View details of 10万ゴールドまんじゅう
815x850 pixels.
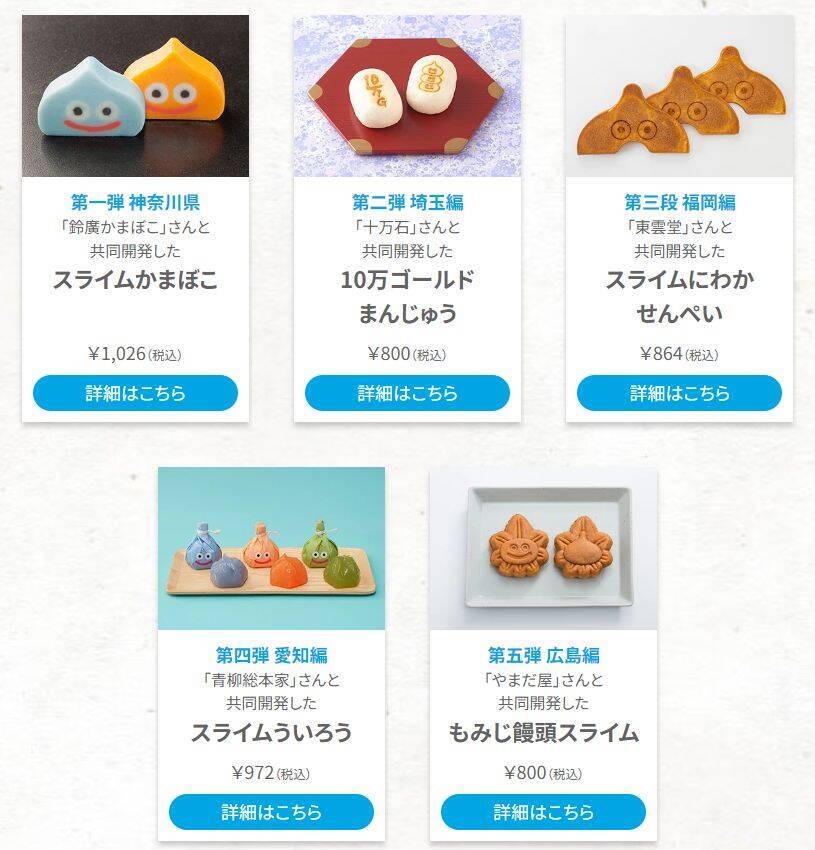pyautogui.click(x=407, y=393)
